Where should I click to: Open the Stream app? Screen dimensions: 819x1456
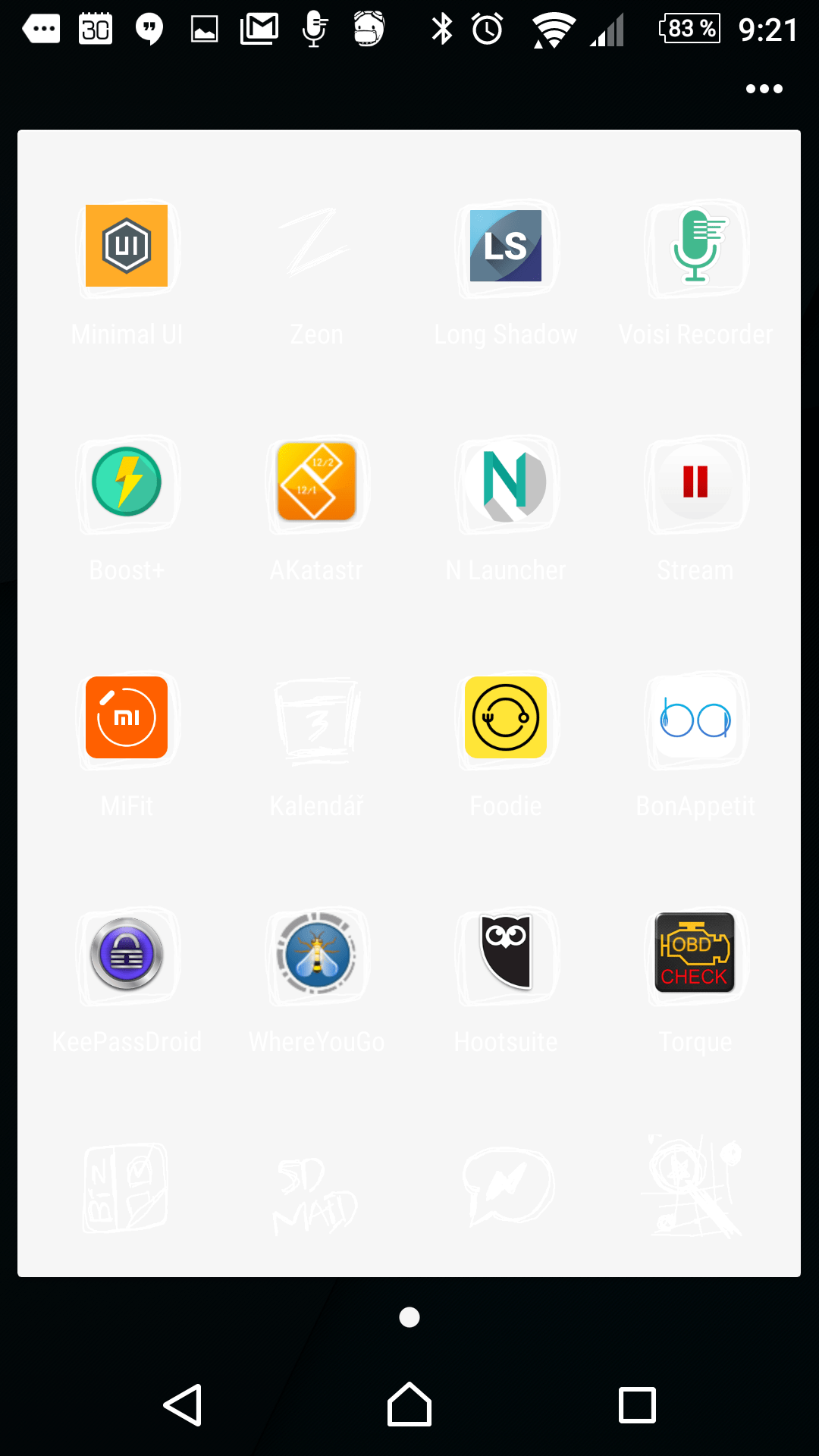tap(695, 482)
